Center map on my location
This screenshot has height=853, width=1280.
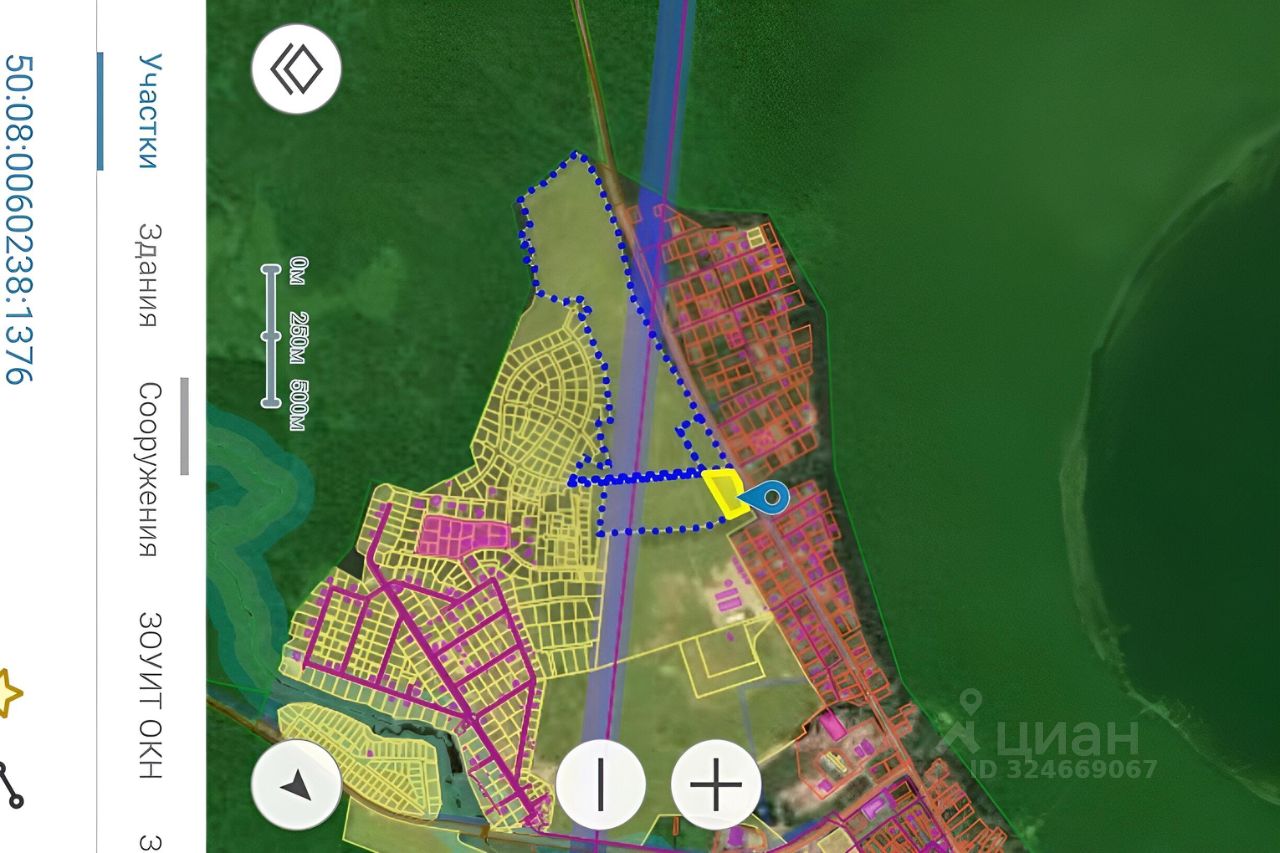tap(296, 786)
